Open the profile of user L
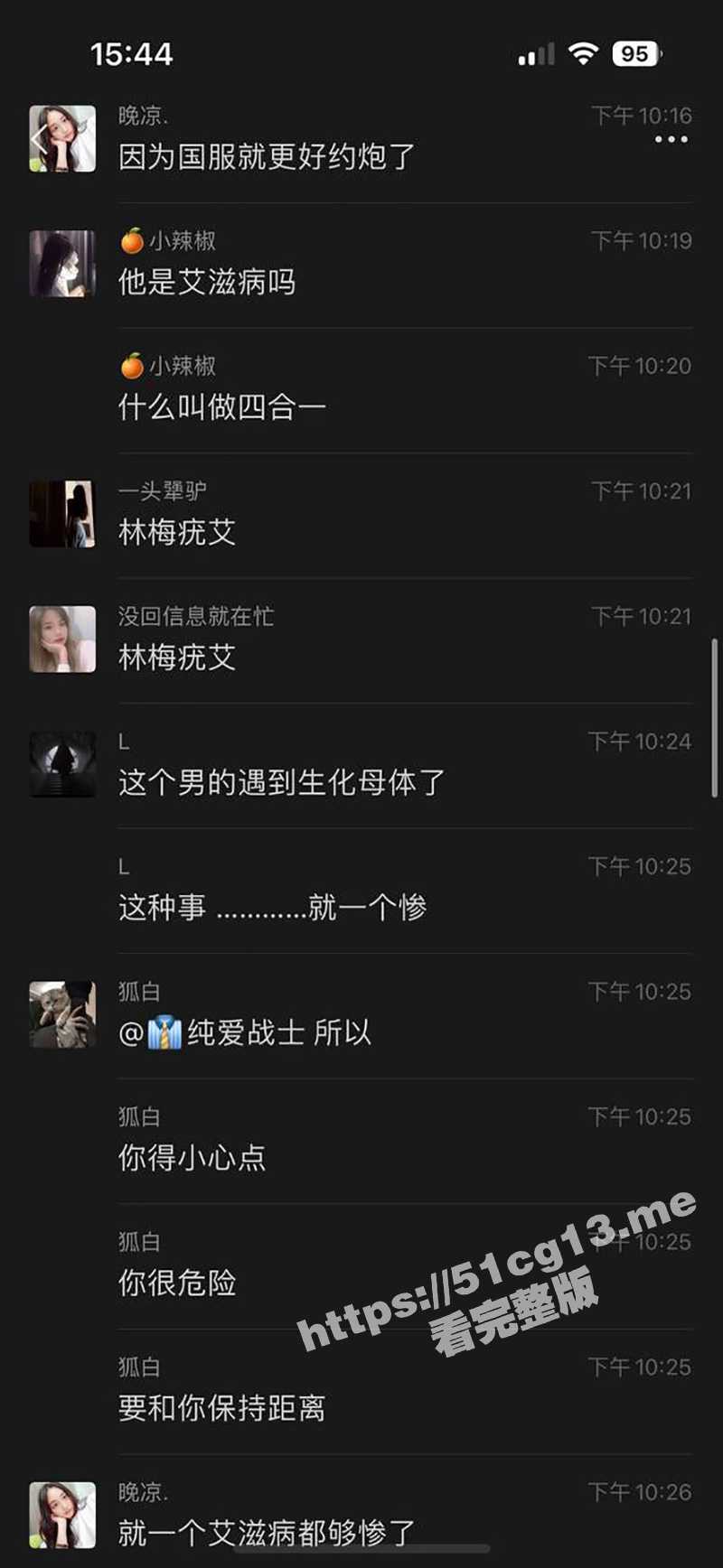This screenshot has height=1568, width=723. pos(62,764)
